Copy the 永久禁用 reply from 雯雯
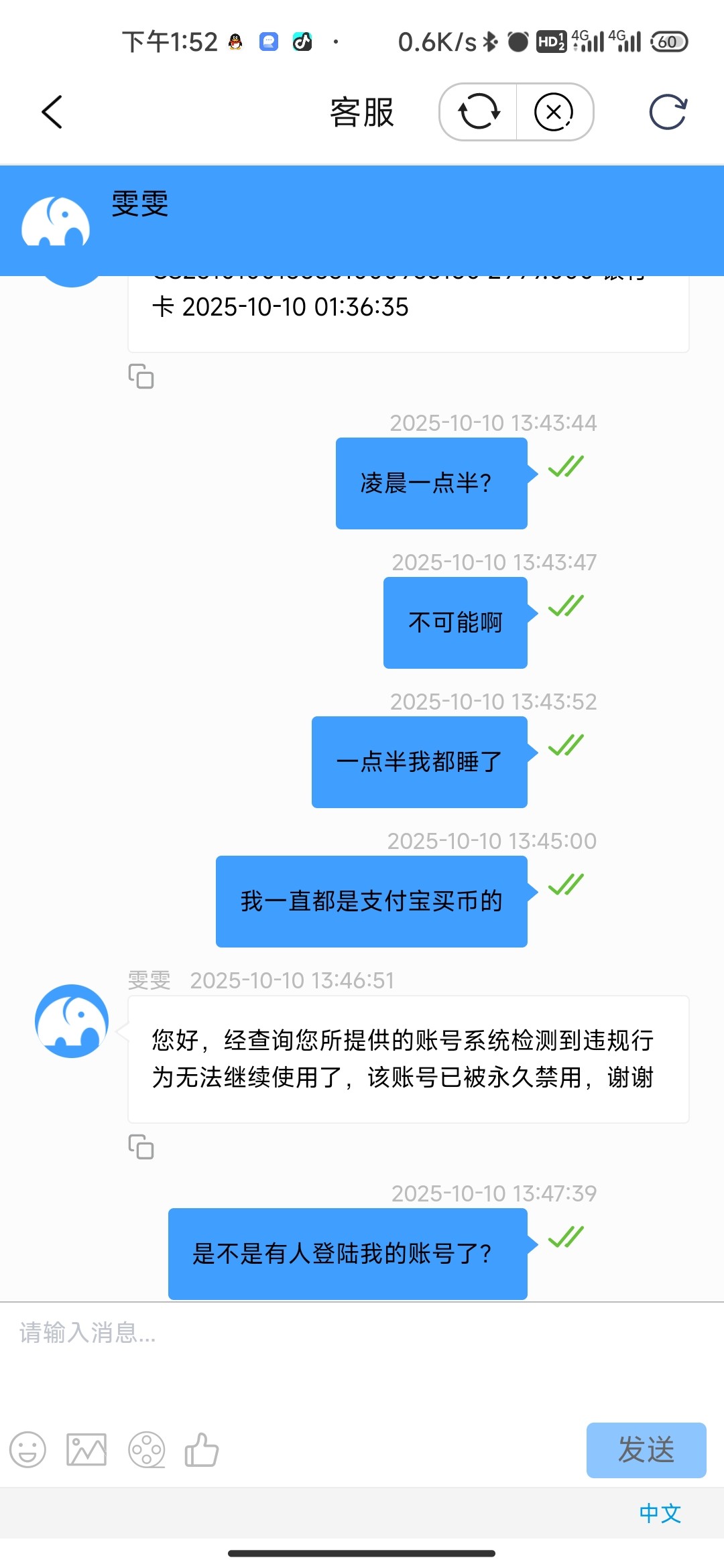Screen dimensions: 724x1568 141,1147
